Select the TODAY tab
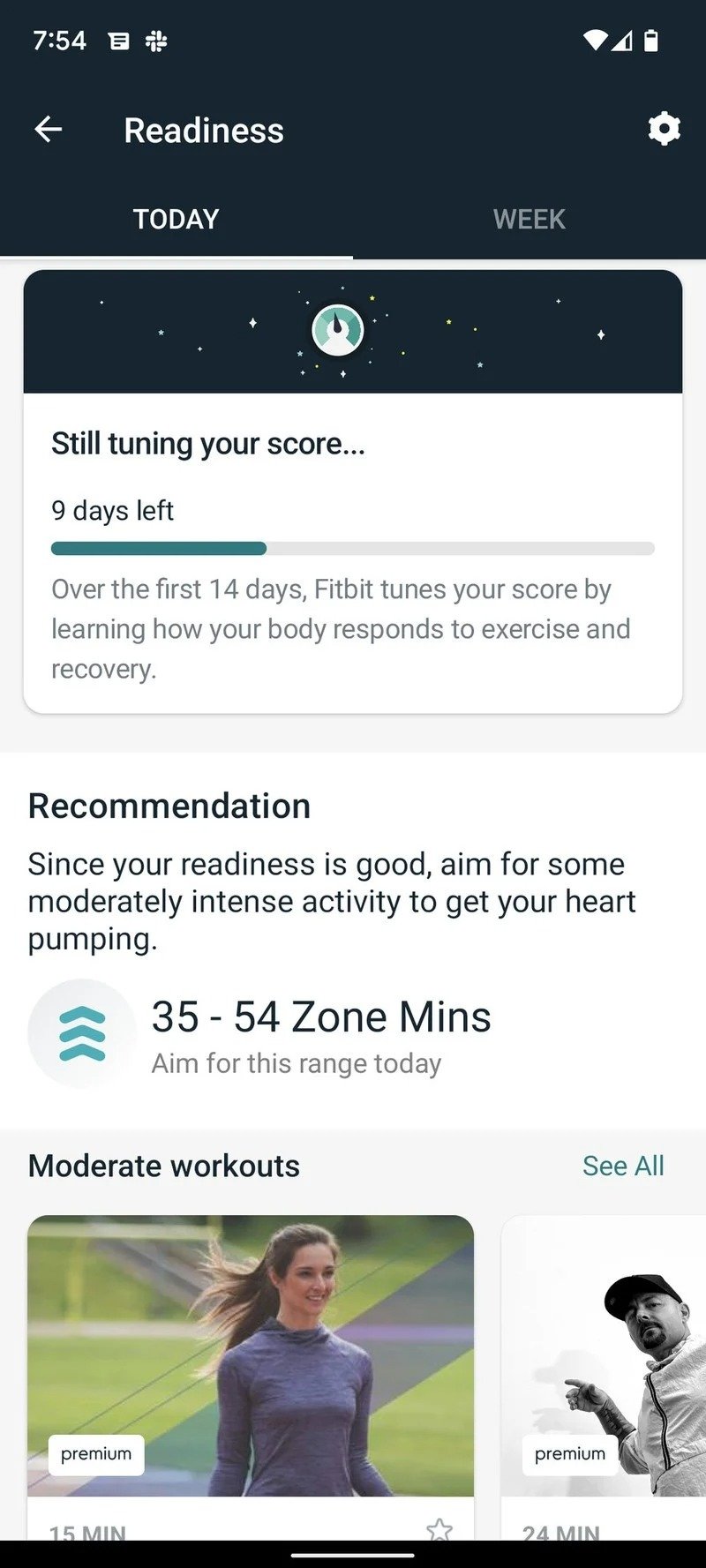The height and width of the screenshot is (1568, 706). (x=176, y=219)
